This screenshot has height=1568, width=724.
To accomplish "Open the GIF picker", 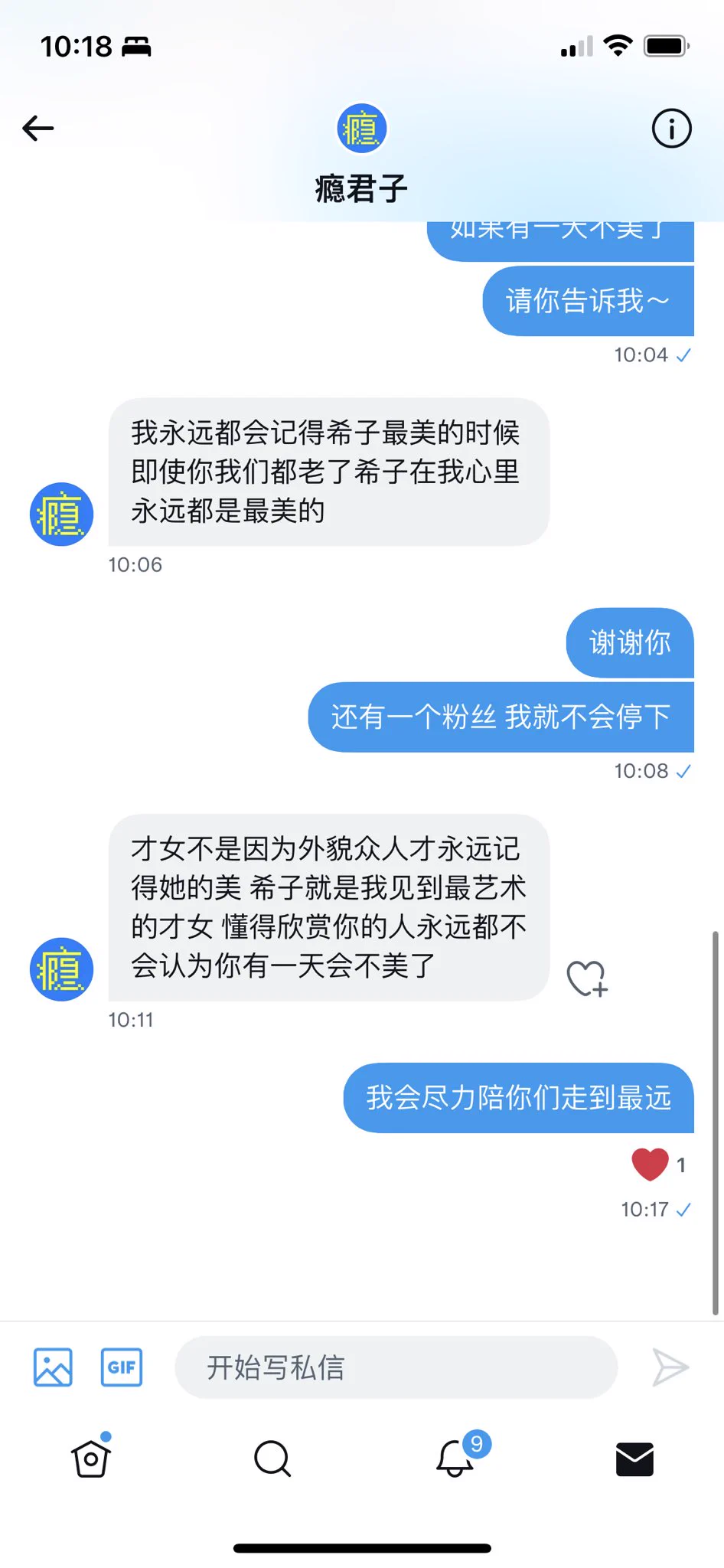I will click(122, 1367).
